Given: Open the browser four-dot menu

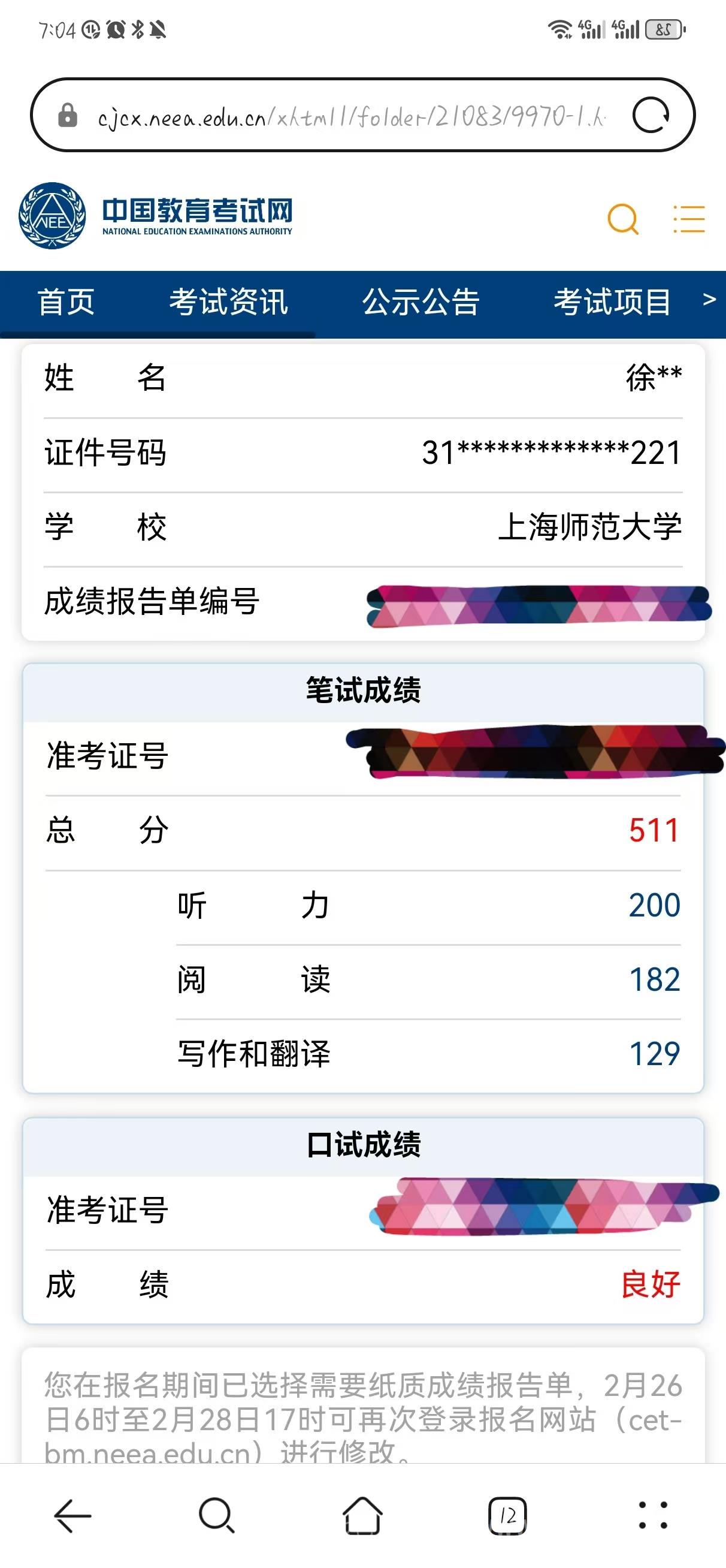Looking at the screenshot, I should tap(653, 1515).
